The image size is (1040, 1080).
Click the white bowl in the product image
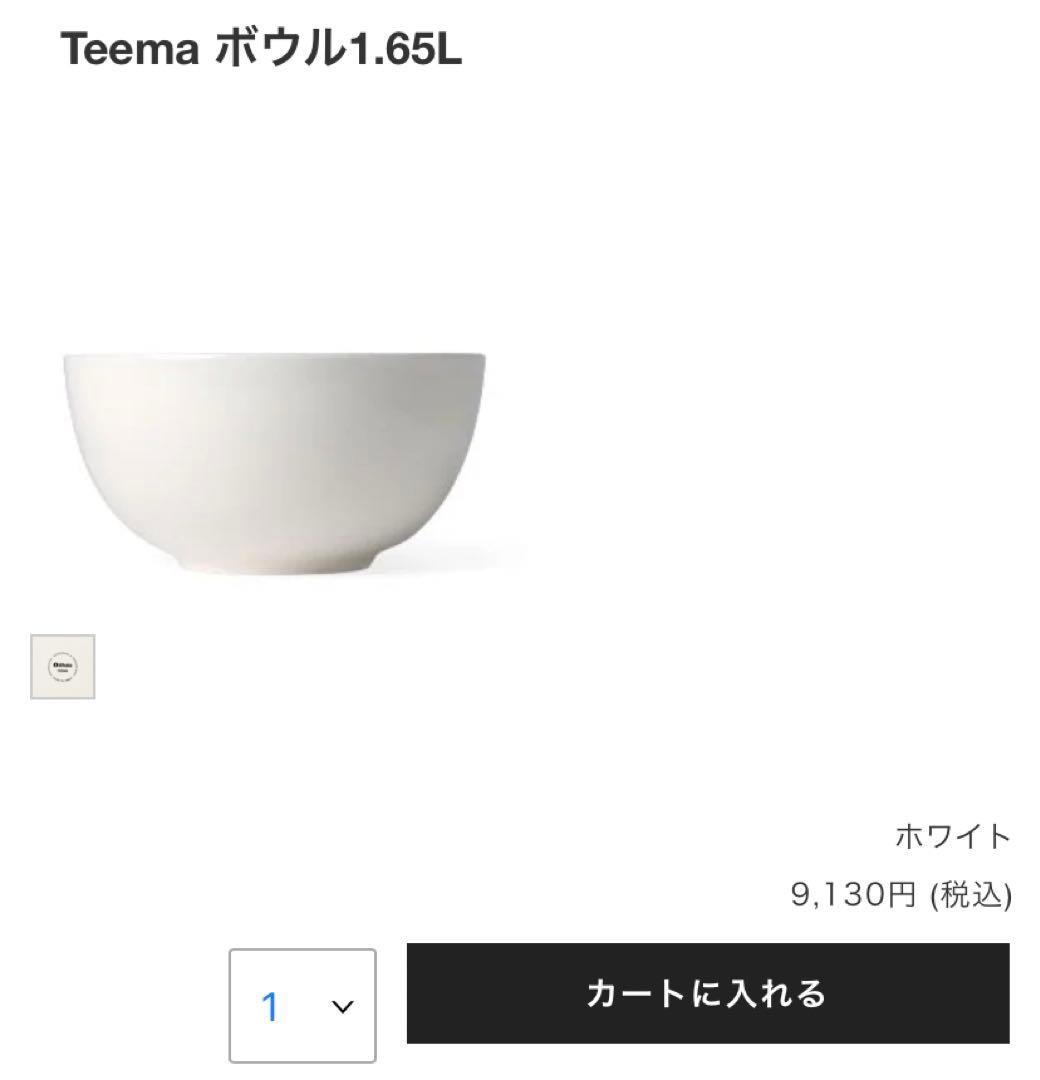coord(275,460)
